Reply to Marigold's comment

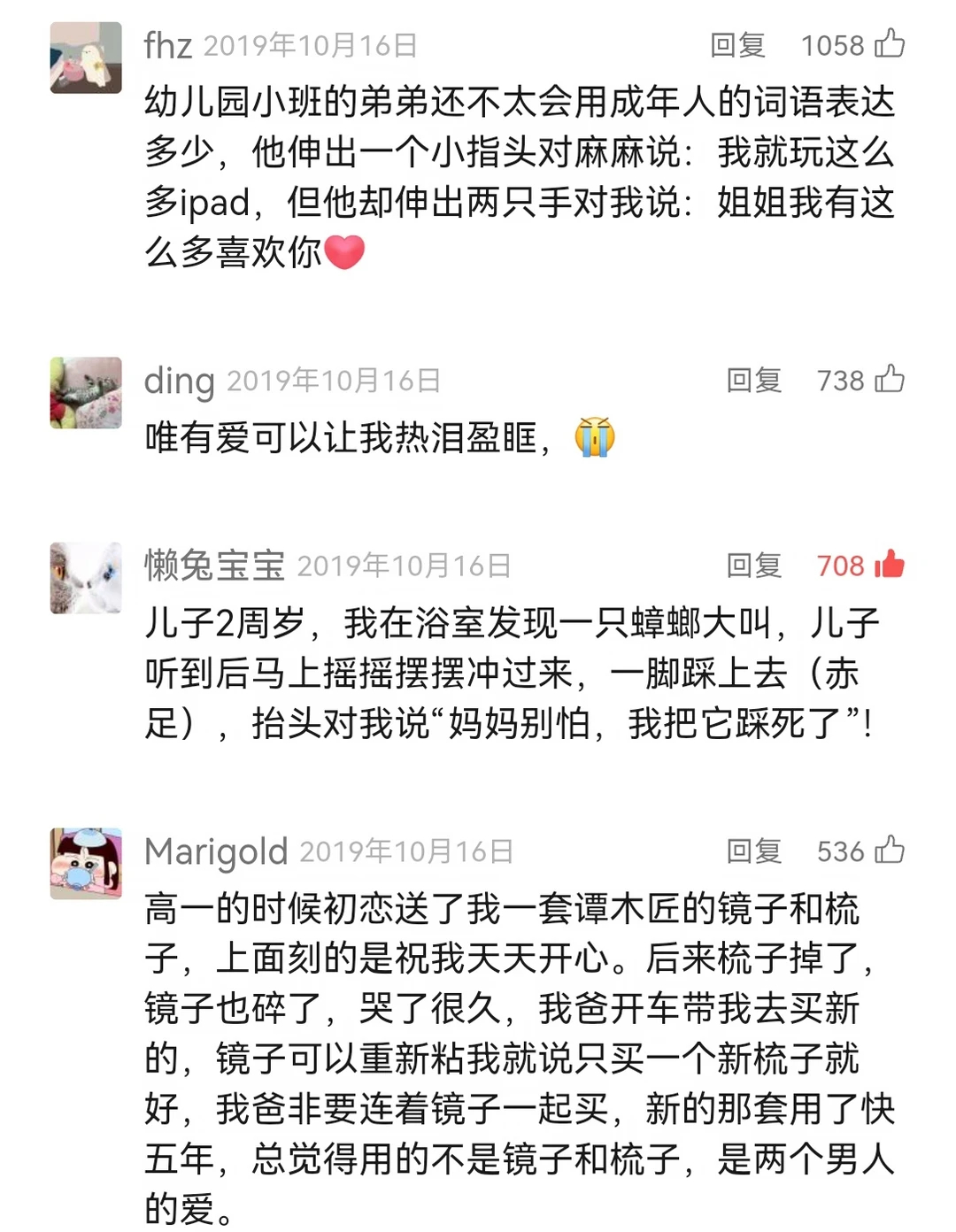[753, 851]
